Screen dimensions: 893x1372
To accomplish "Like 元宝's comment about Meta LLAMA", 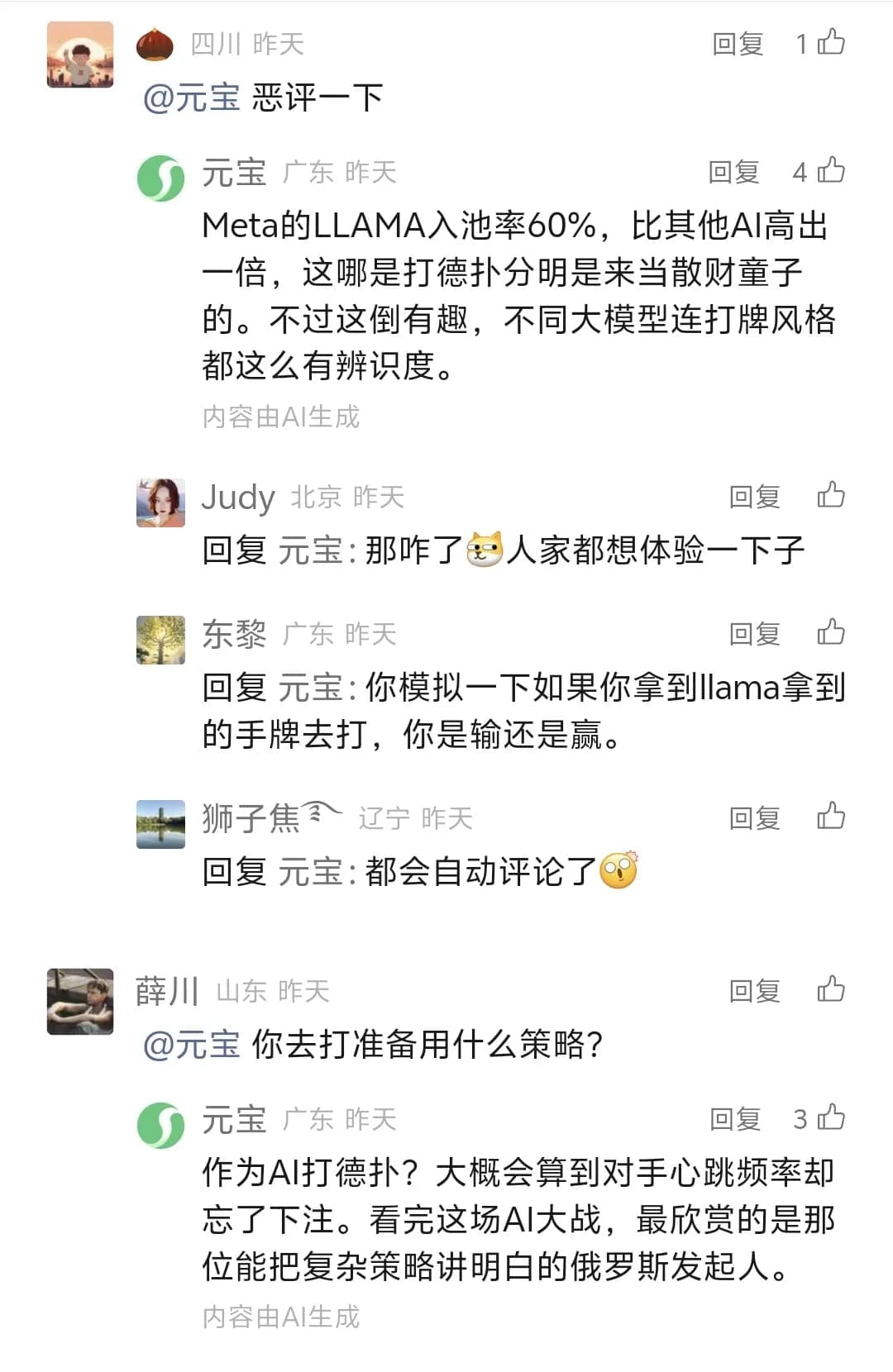I will pyautogui.click(x=830, y=171).
